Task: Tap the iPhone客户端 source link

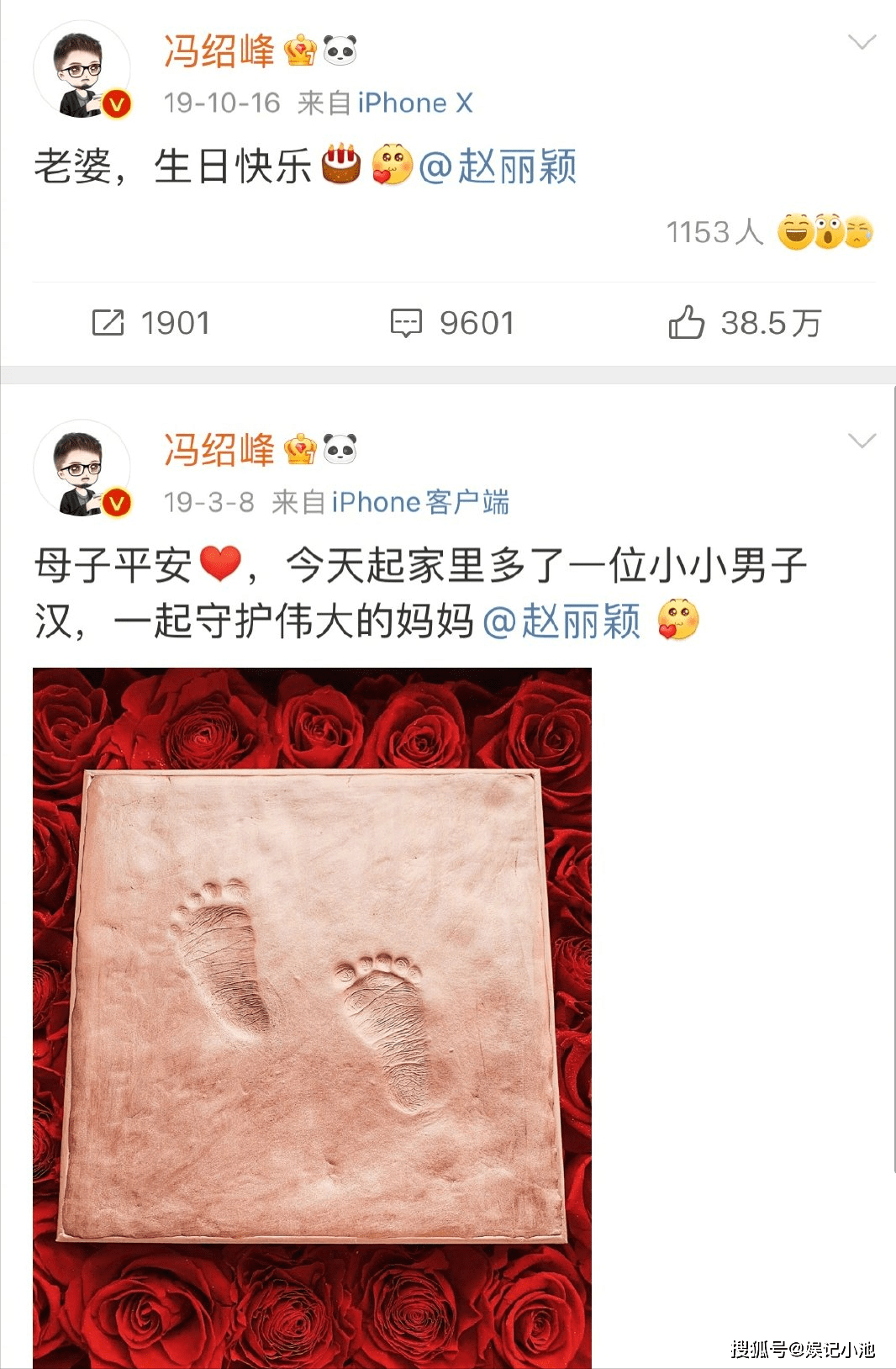Action: pos(420,502)
